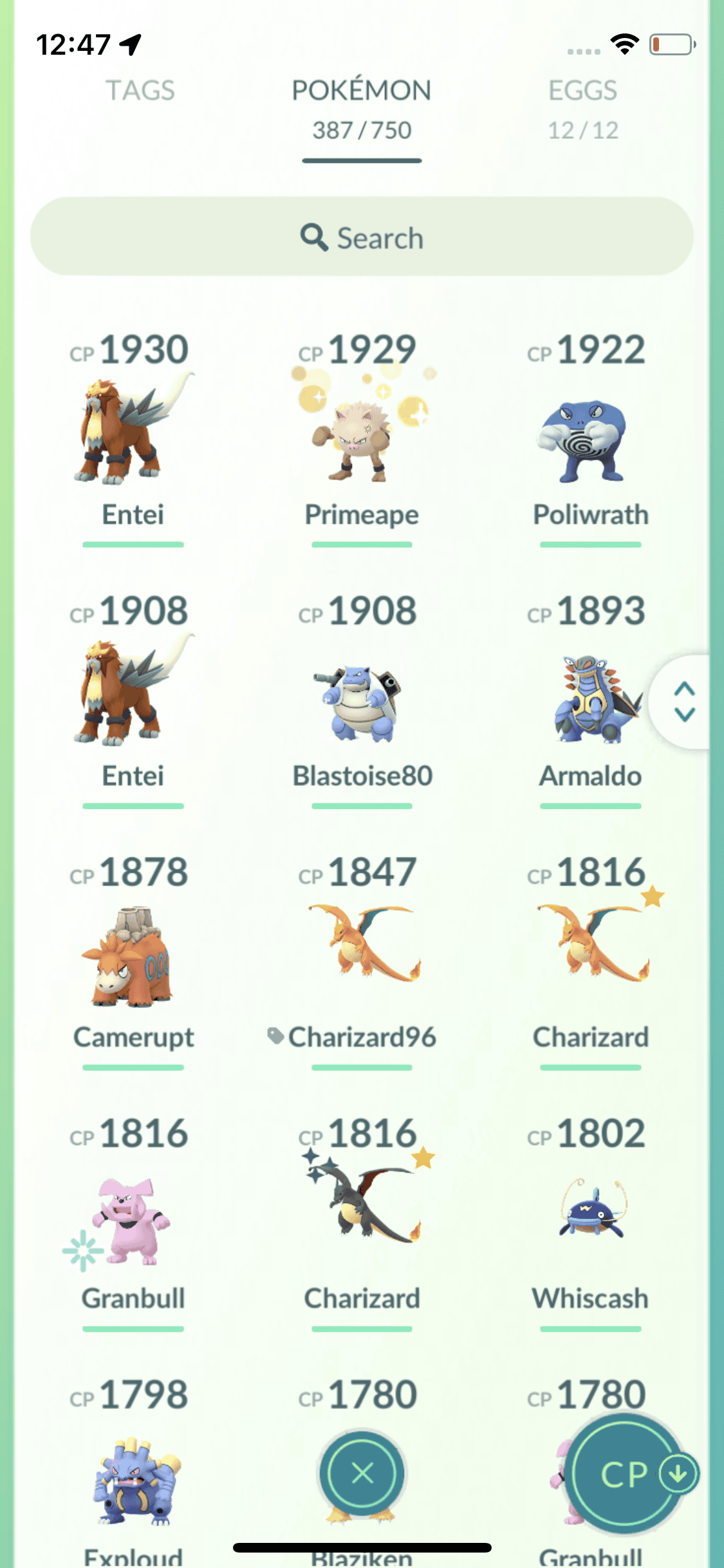Change the CP sort order
724x1568 pixels.
[626, 1473]
